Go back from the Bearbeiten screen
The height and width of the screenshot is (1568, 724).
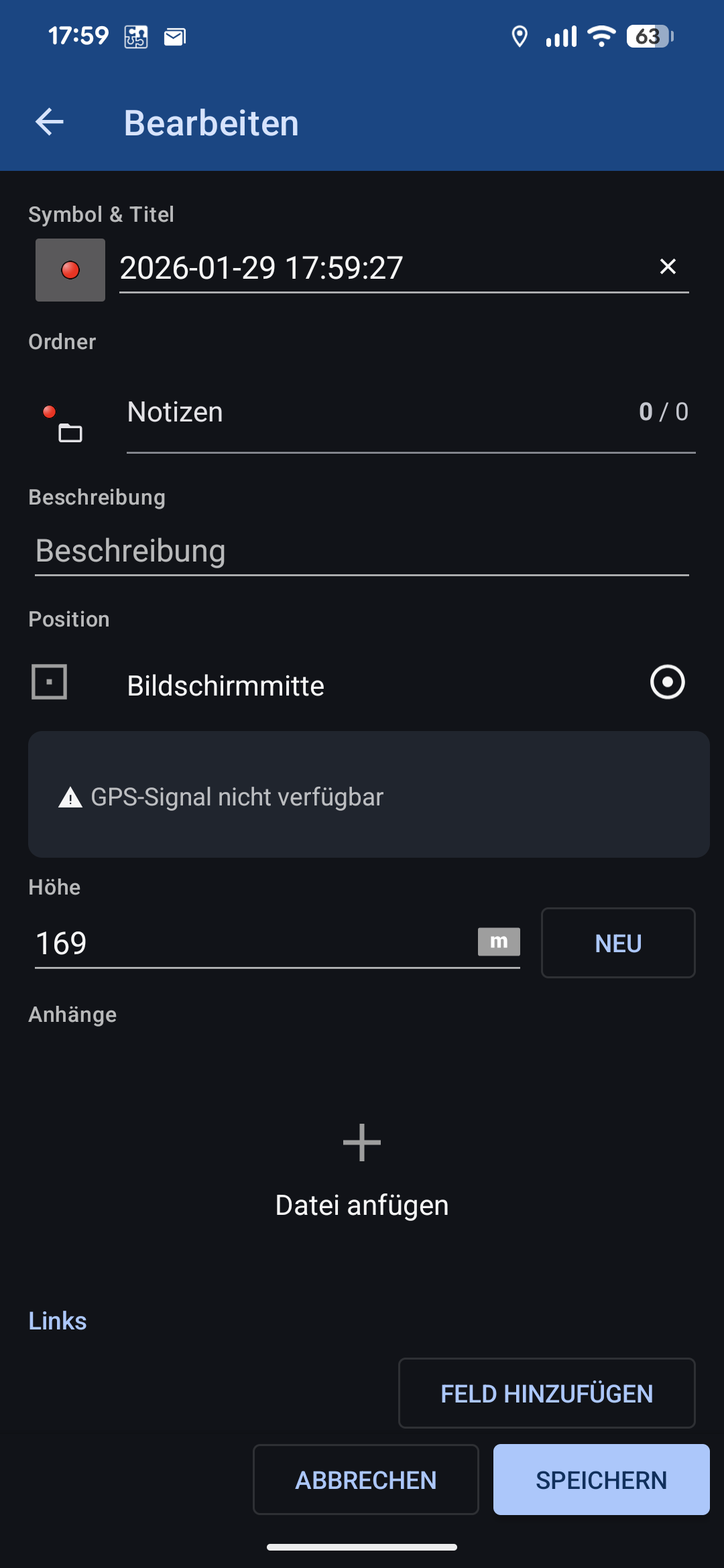click(50, 123)
